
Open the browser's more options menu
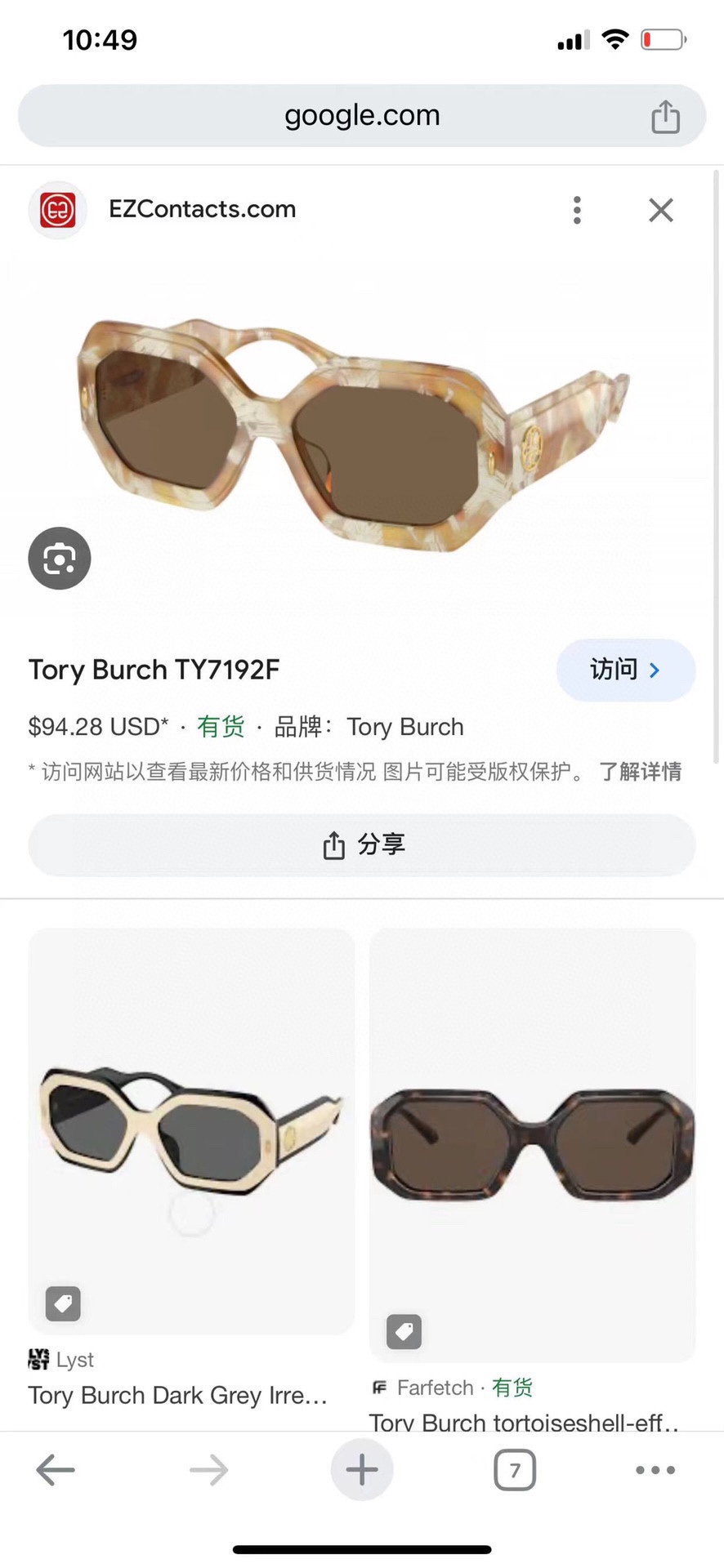point(655,1470)
